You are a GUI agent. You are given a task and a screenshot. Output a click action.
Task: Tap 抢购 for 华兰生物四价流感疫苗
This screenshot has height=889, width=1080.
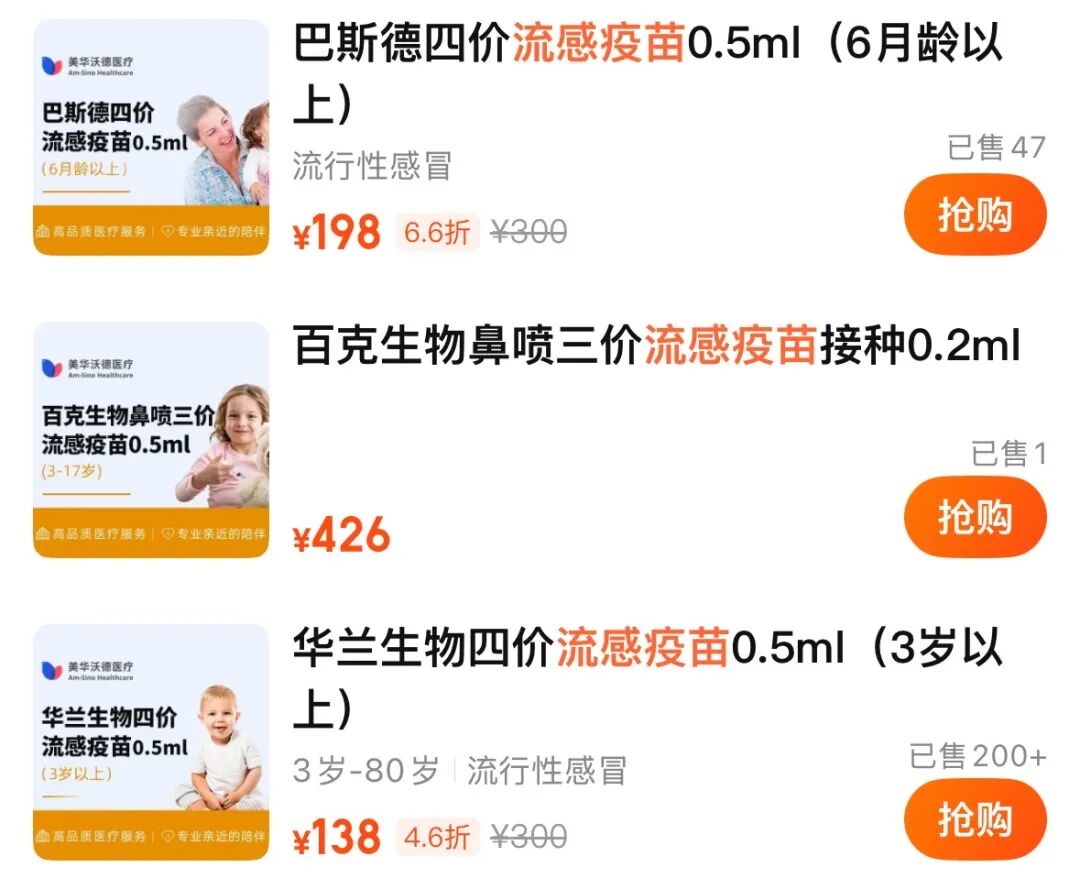974,820
